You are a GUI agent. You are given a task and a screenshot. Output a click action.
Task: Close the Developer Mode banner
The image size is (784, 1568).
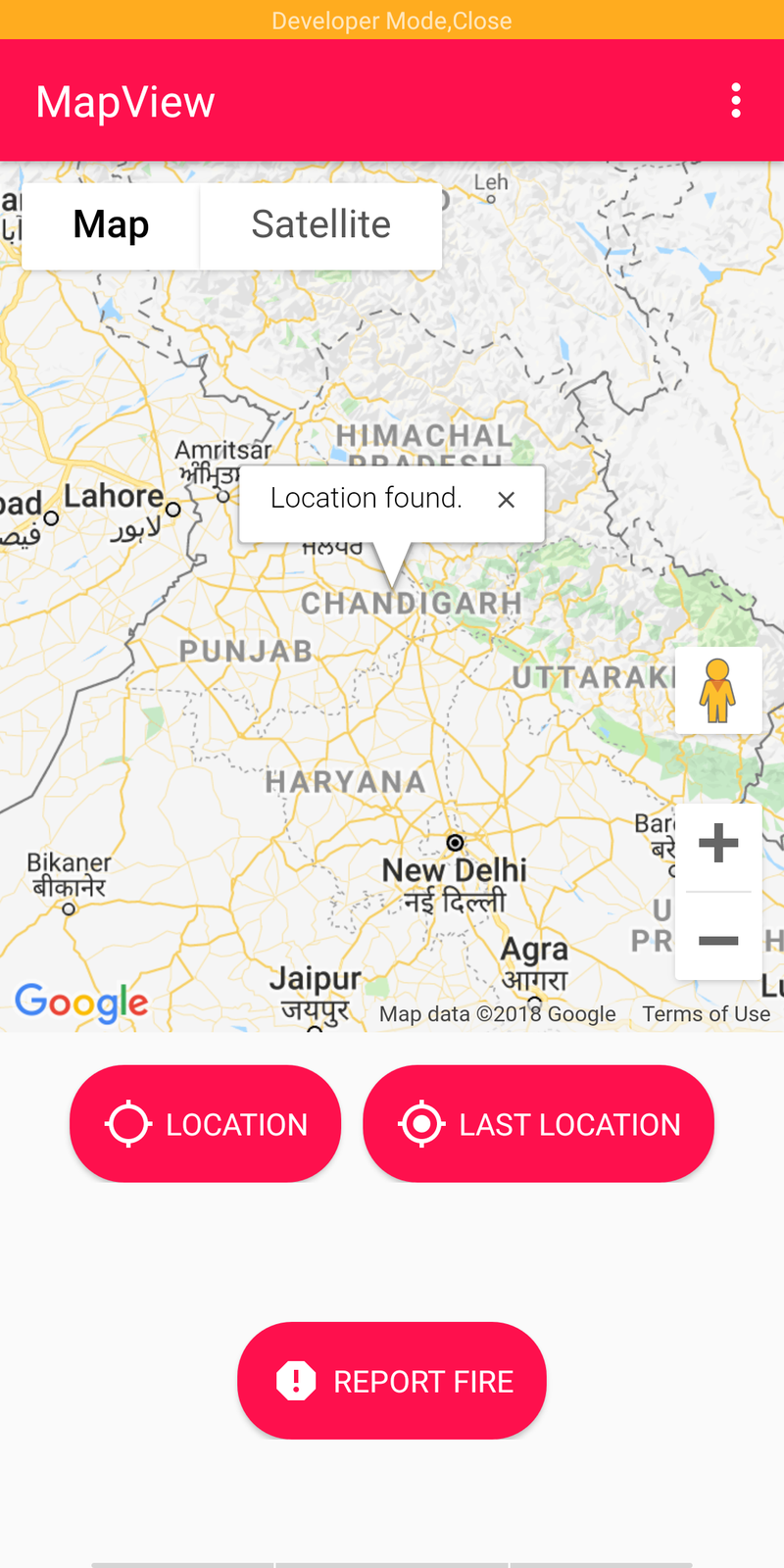tap(392, 21)
